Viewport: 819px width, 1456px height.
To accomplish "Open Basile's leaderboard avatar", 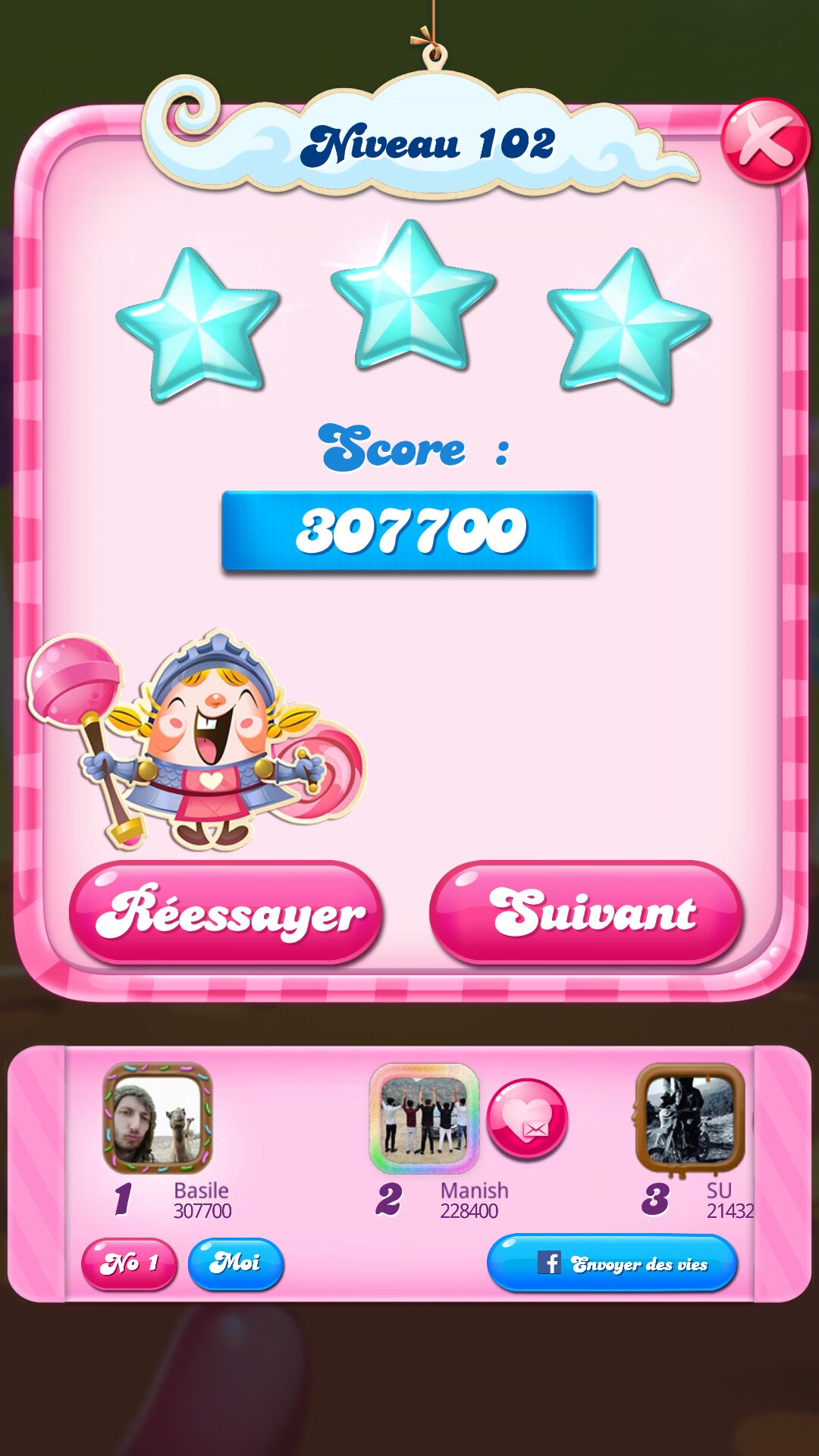I will [158, 1118].
